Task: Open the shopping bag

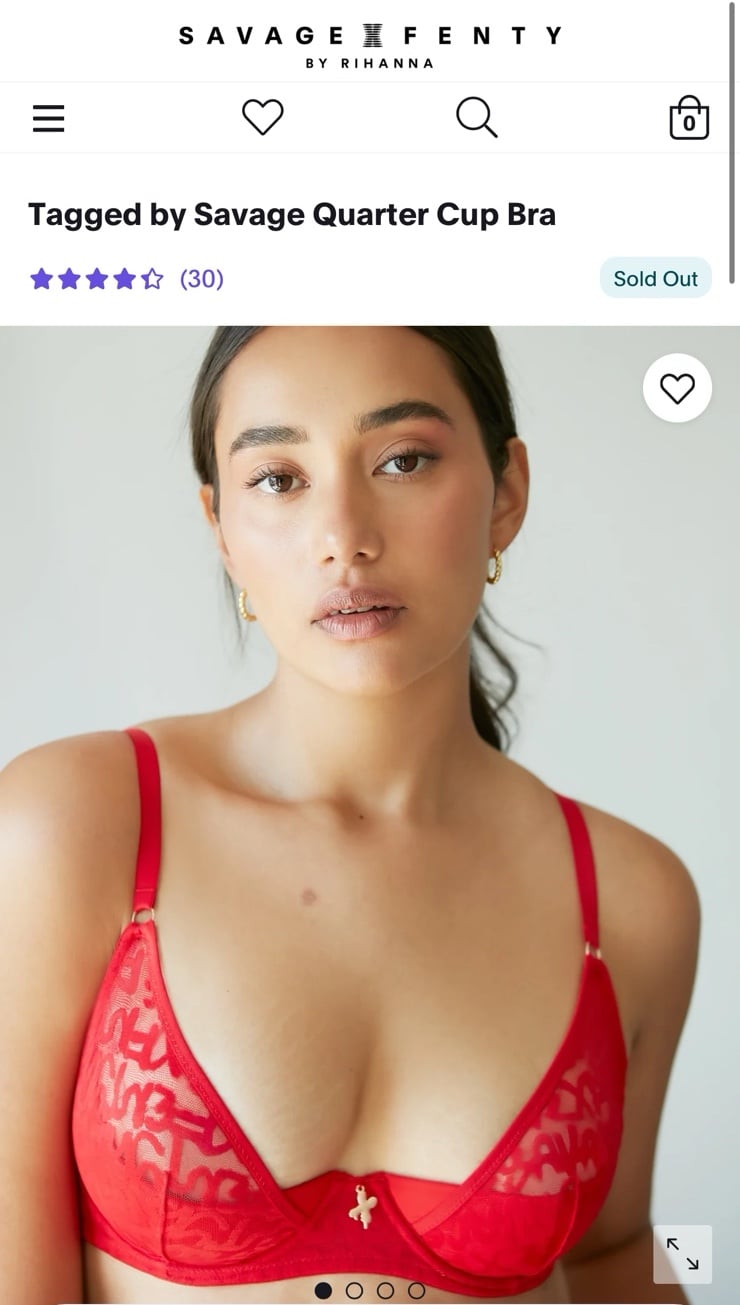Action: pyautogui.click(x=689, y=118)
